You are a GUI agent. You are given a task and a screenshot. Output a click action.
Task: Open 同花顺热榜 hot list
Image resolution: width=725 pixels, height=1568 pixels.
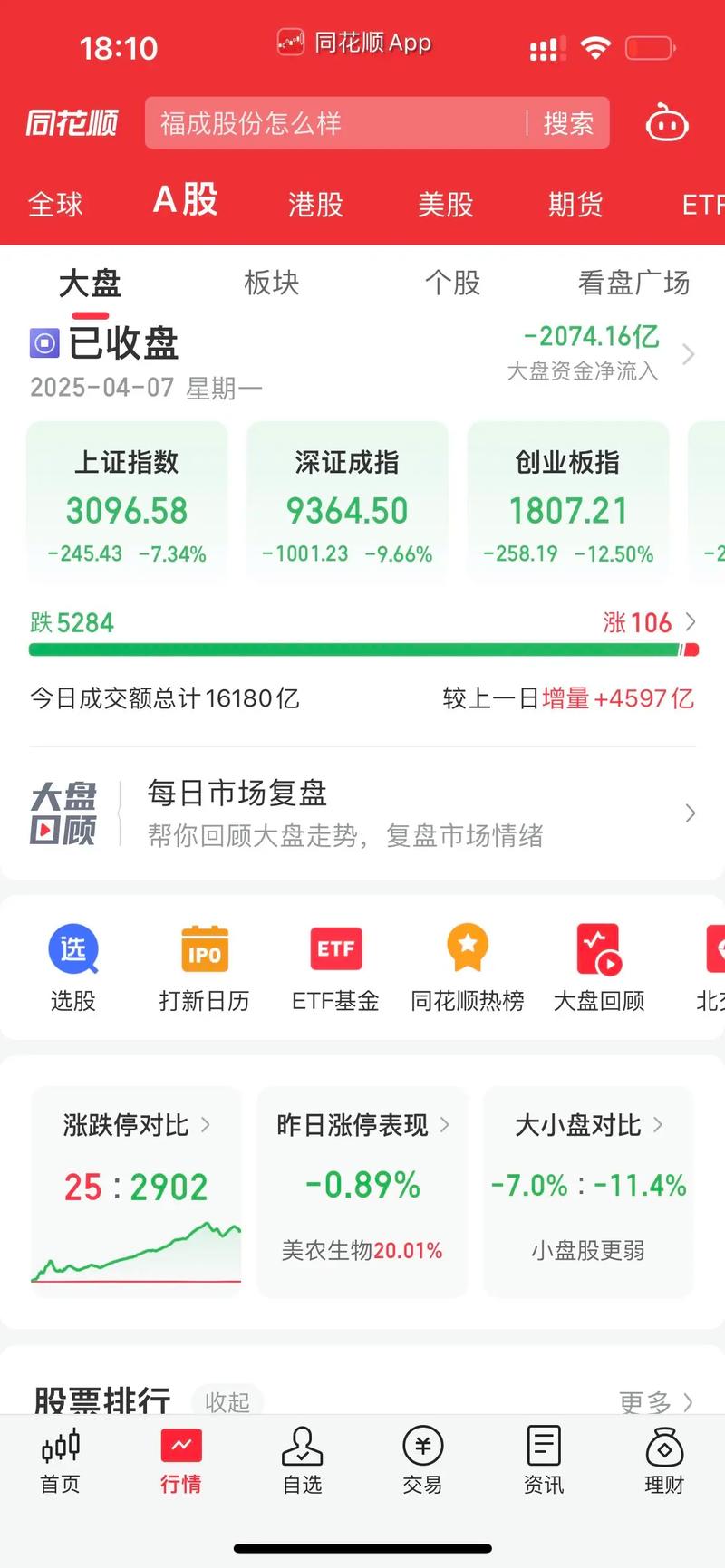click(x=467, y=965)
